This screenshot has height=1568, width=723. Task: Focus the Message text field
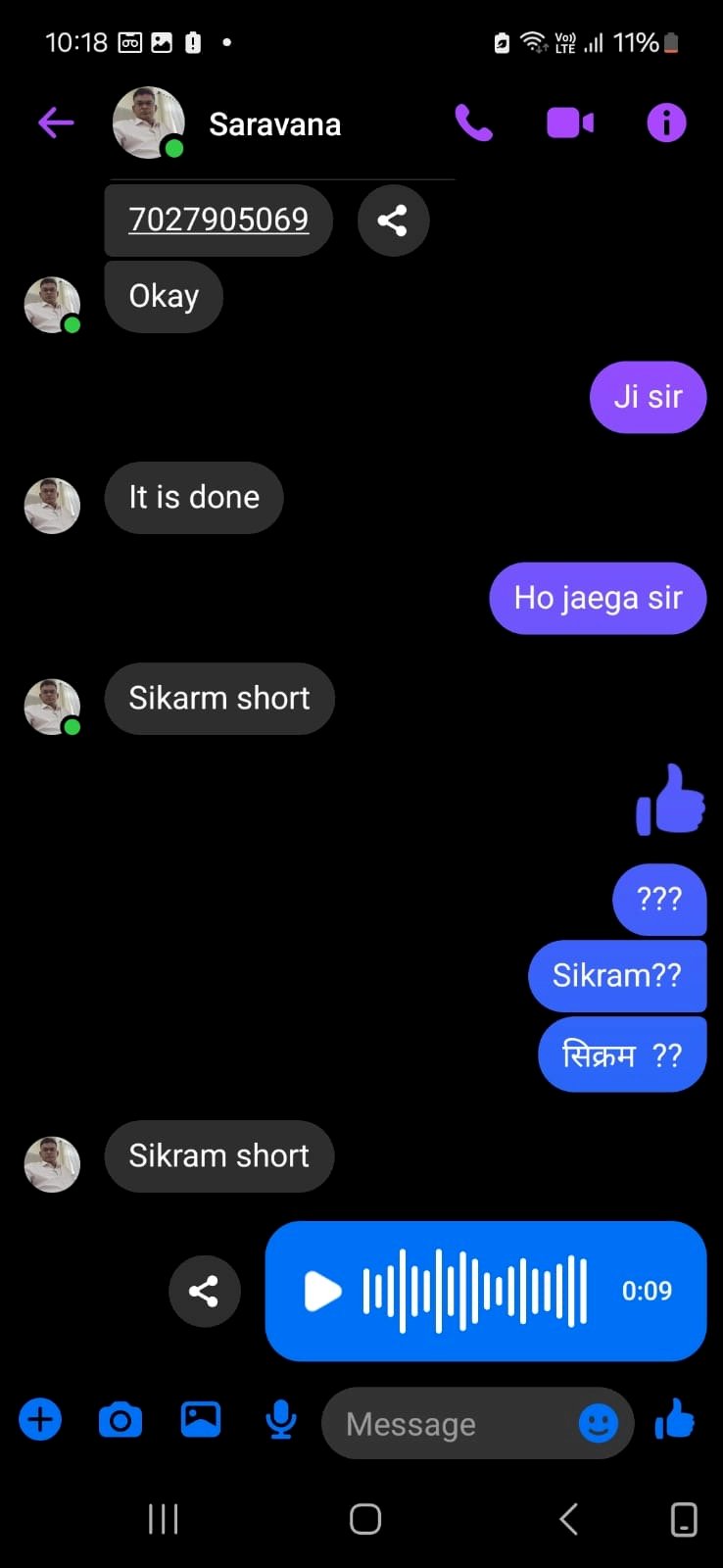point(451,1424)
